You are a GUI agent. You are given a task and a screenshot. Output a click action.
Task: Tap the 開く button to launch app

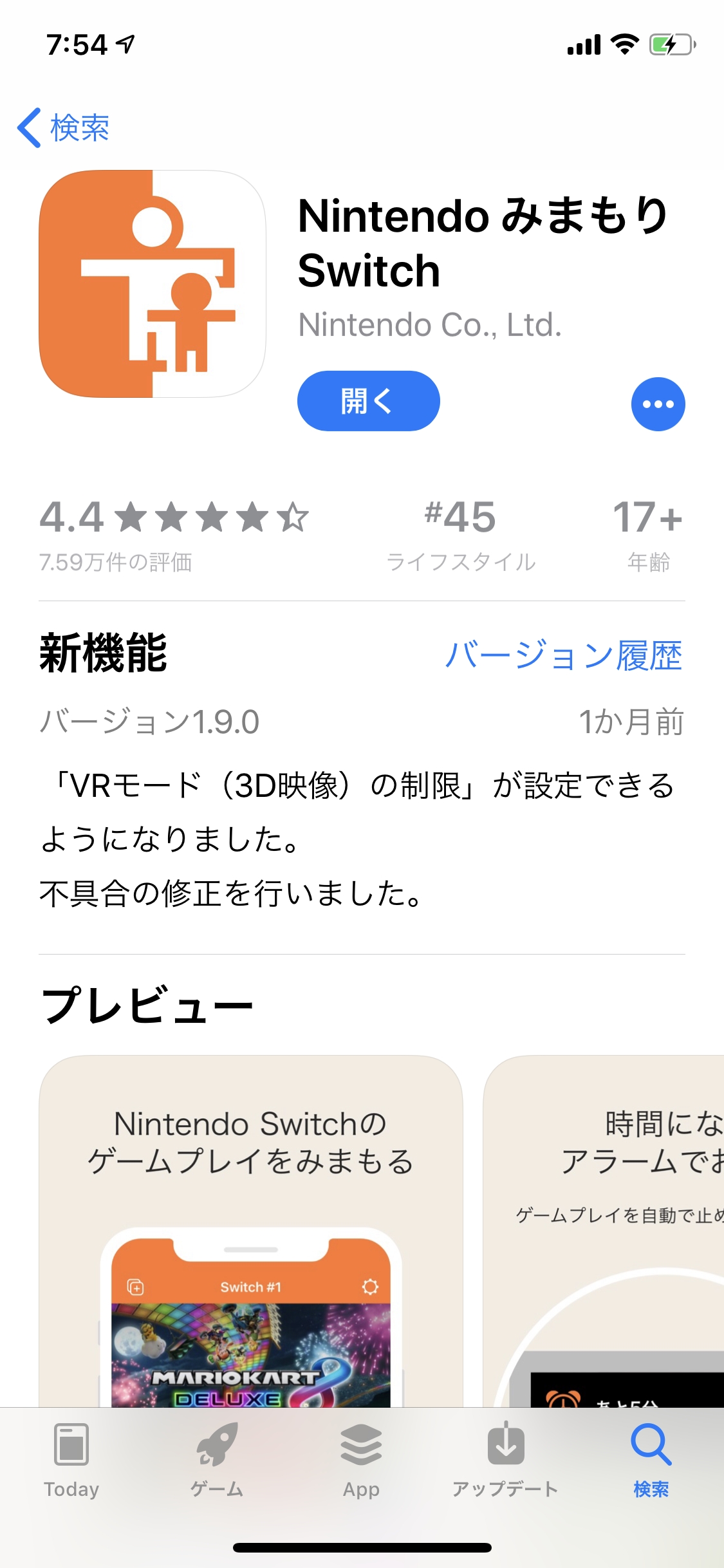click(x=368, y=401)
